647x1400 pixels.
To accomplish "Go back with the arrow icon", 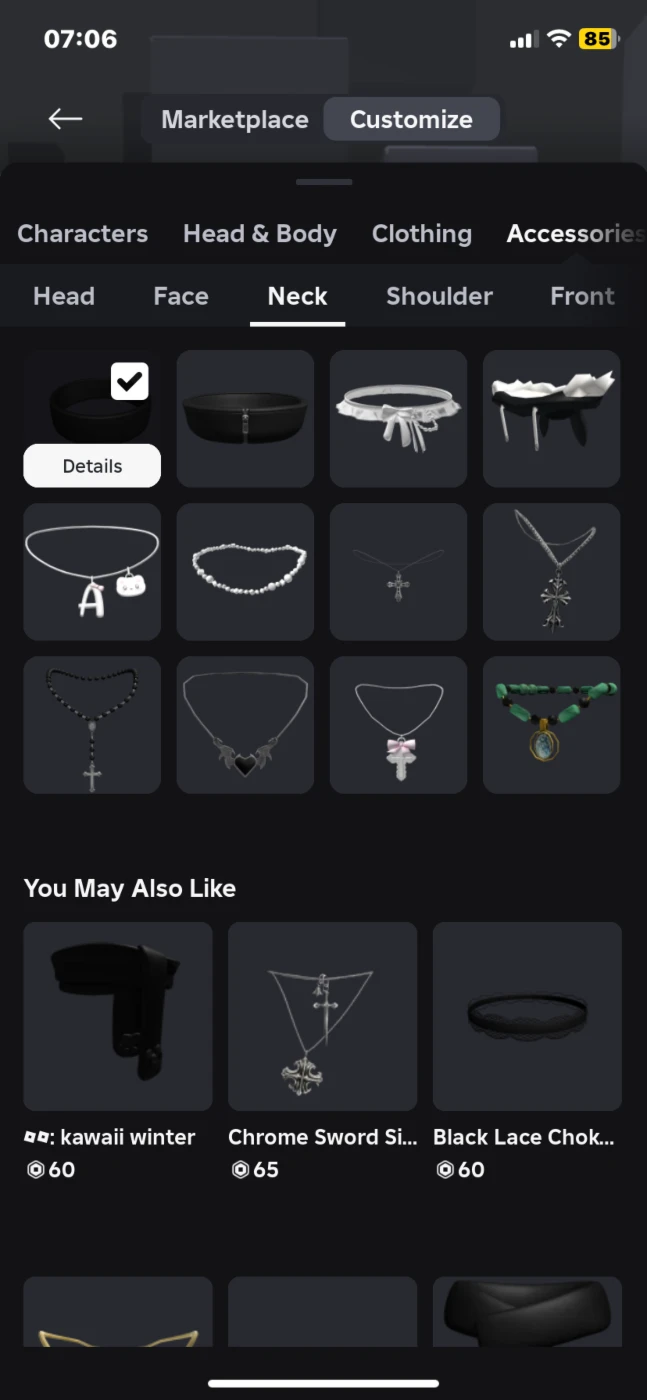I will point(65,119).
